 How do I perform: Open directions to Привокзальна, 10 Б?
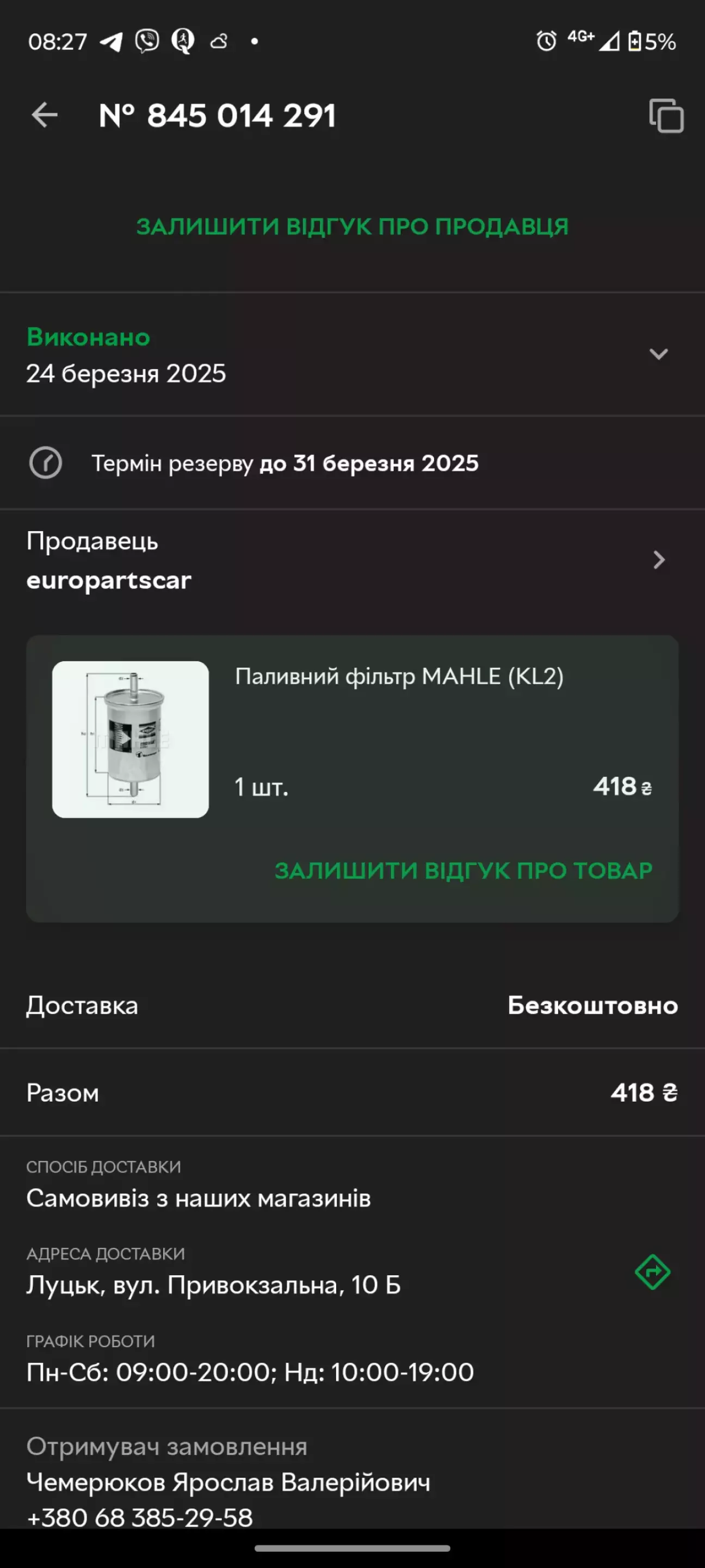tap(653, 1271)
